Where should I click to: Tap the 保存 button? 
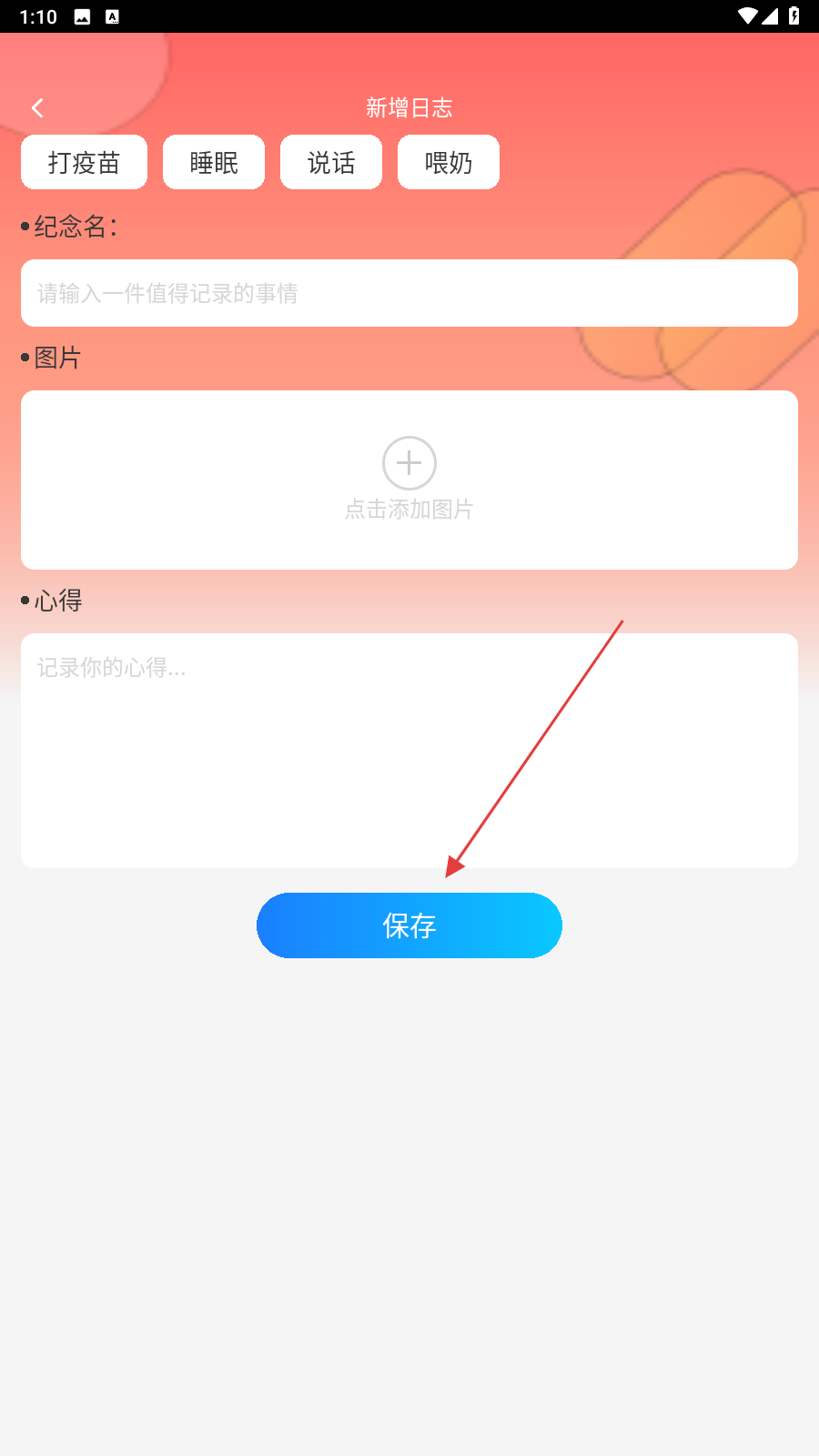tap(409, 925)
